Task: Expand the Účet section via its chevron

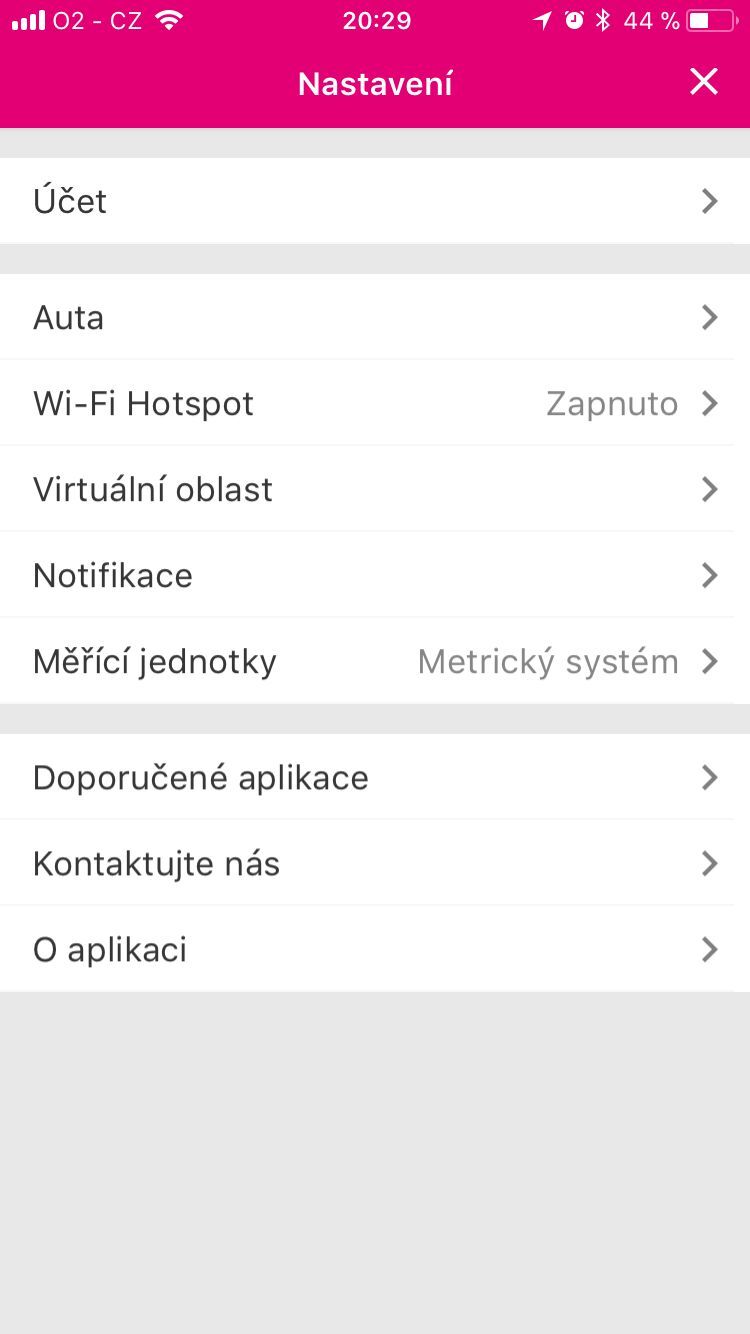Action: tap(710, 200)
